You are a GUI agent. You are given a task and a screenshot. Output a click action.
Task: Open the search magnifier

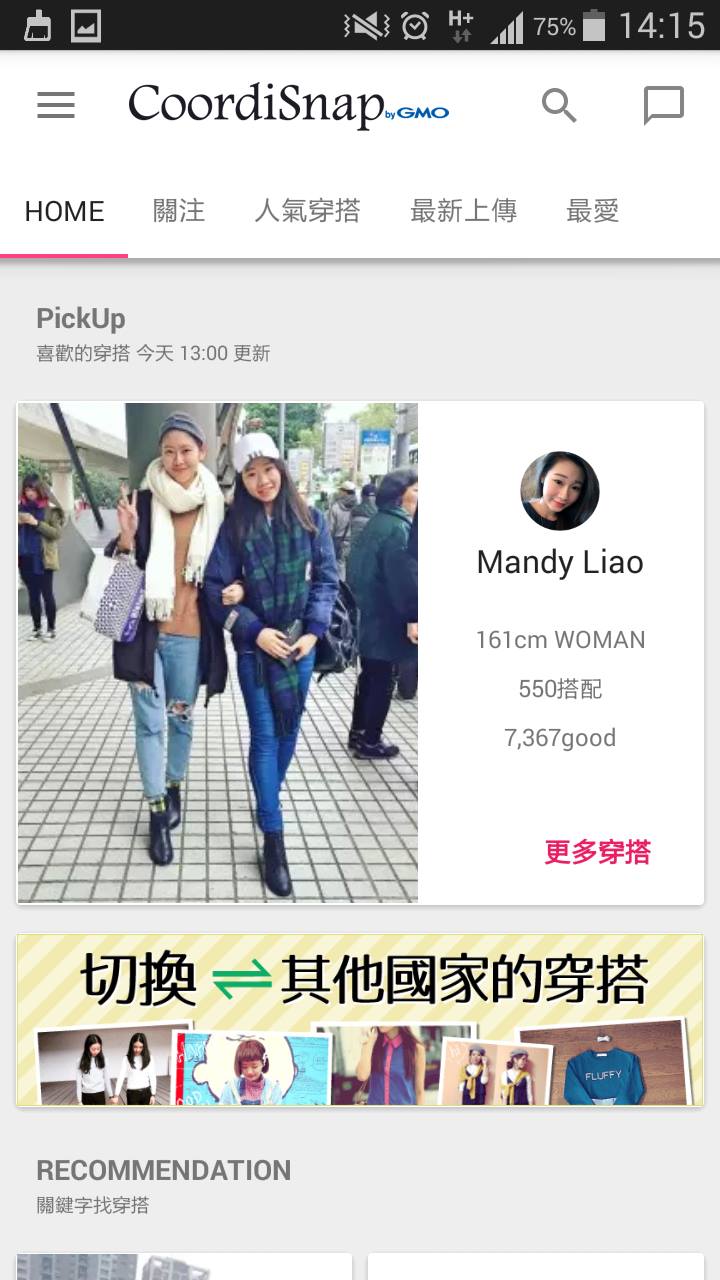pyautogui.click(x=559, y=105)
